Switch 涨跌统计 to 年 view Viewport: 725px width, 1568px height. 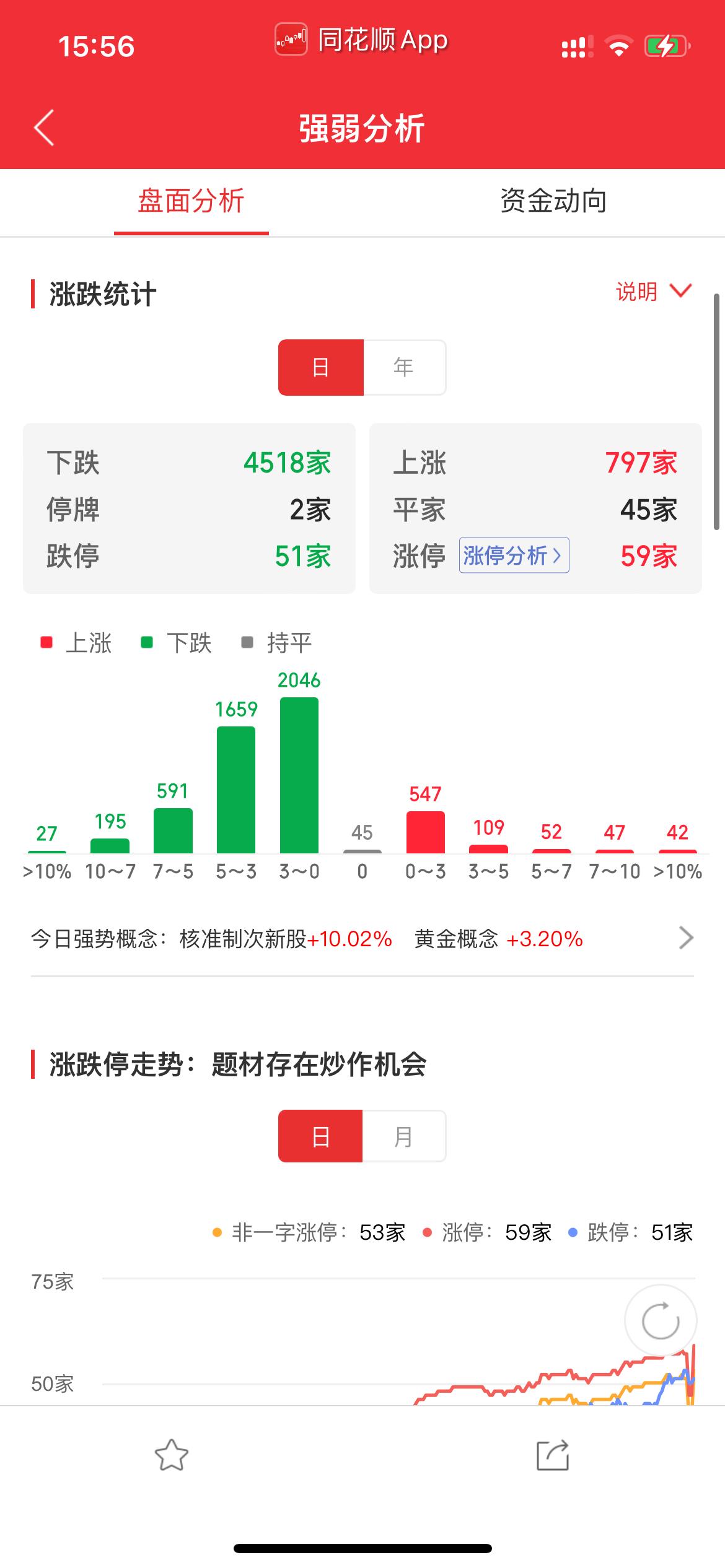[404, 367]
